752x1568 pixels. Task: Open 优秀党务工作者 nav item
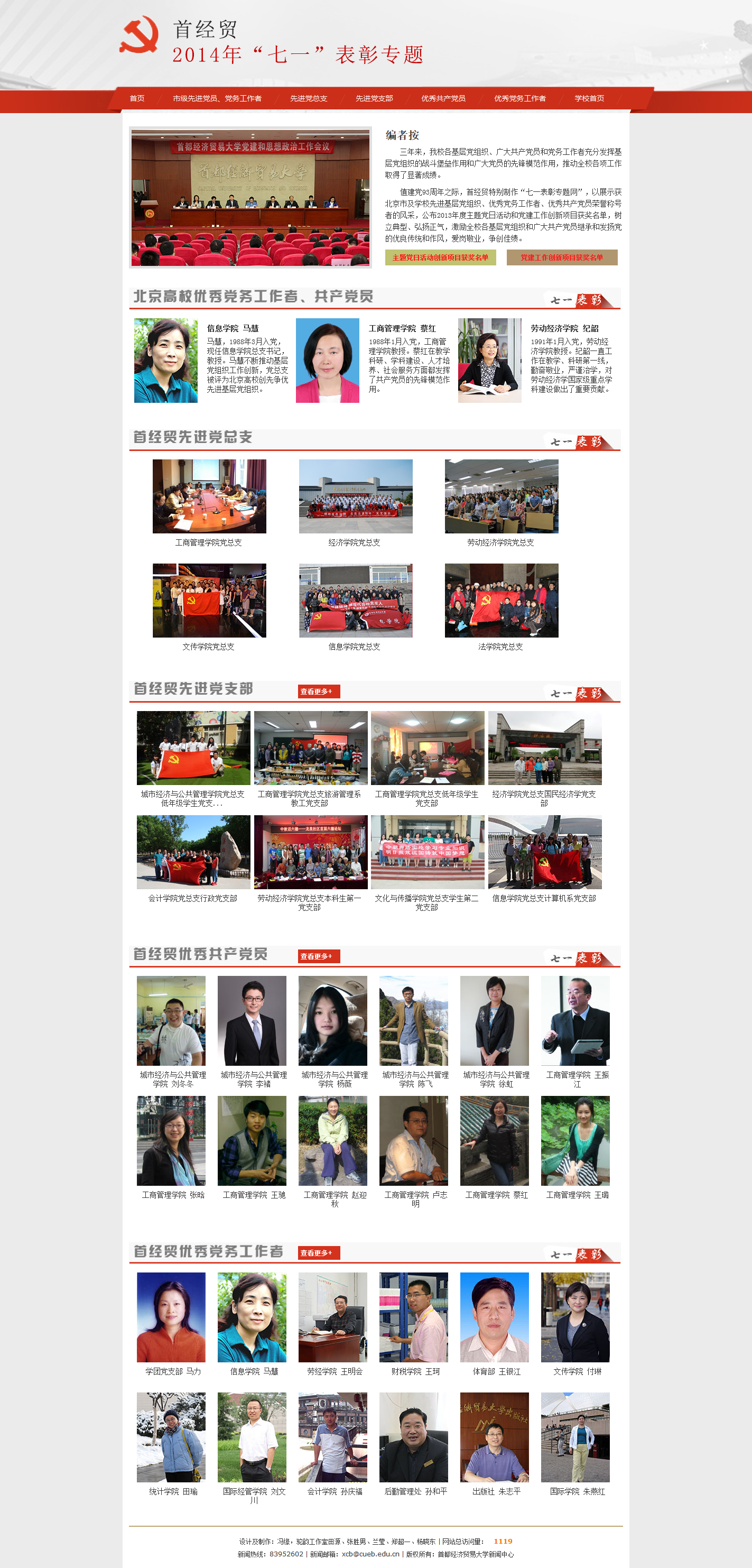click(519, 98)
